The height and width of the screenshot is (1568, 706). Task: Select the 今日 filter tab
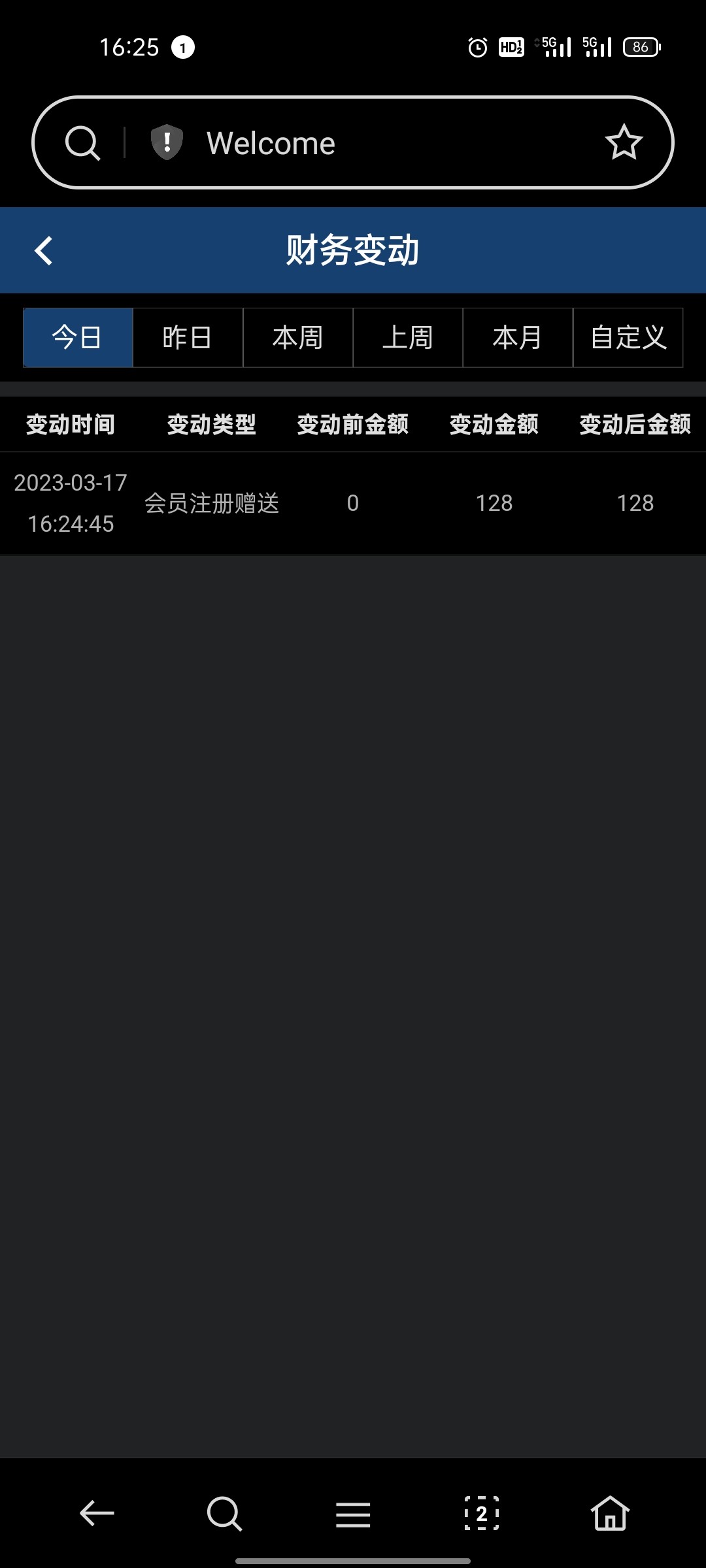point(78,338)
